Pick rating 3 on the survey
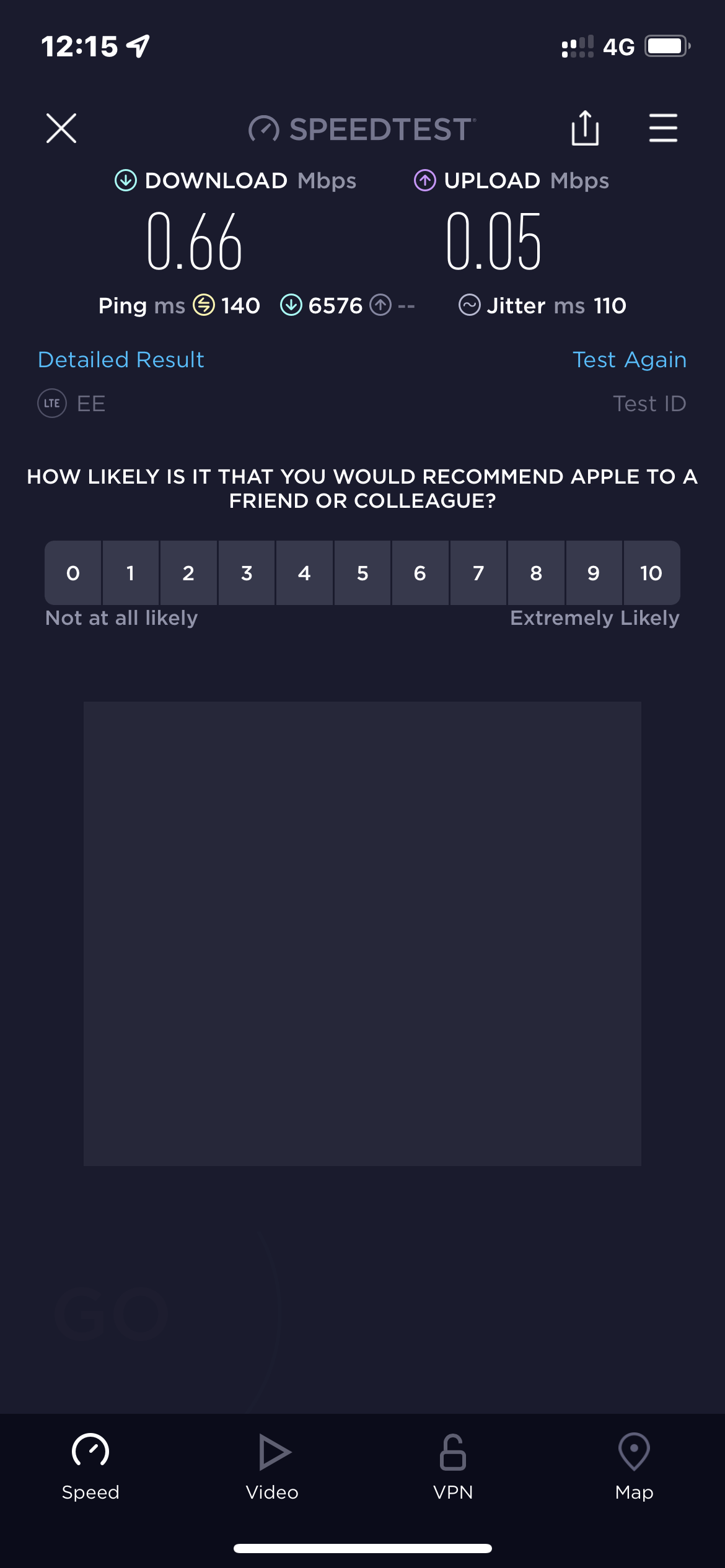Image resolution: width=725 pixels, height=1568 pixels. tap(247, 573)
